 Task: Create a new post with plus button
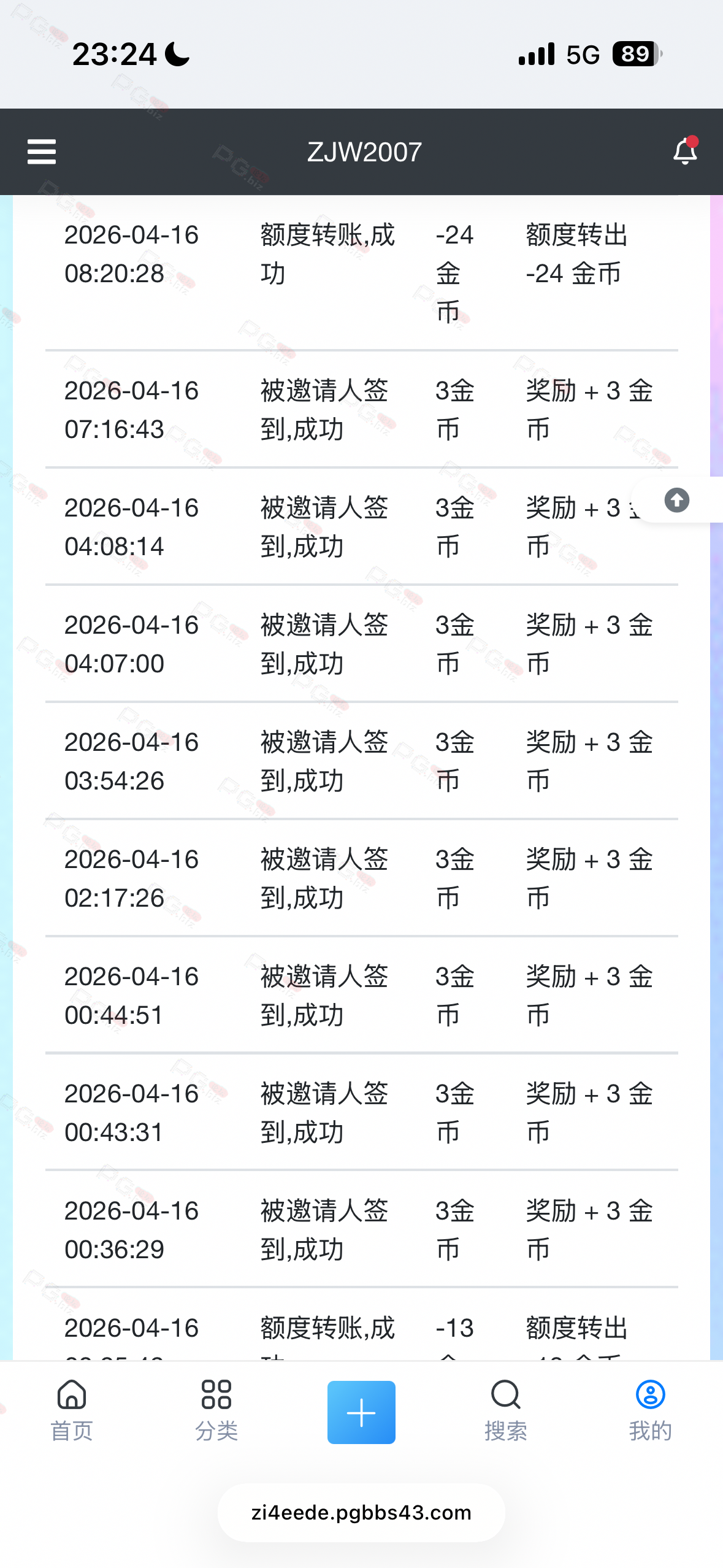(x=361, y=1412)
